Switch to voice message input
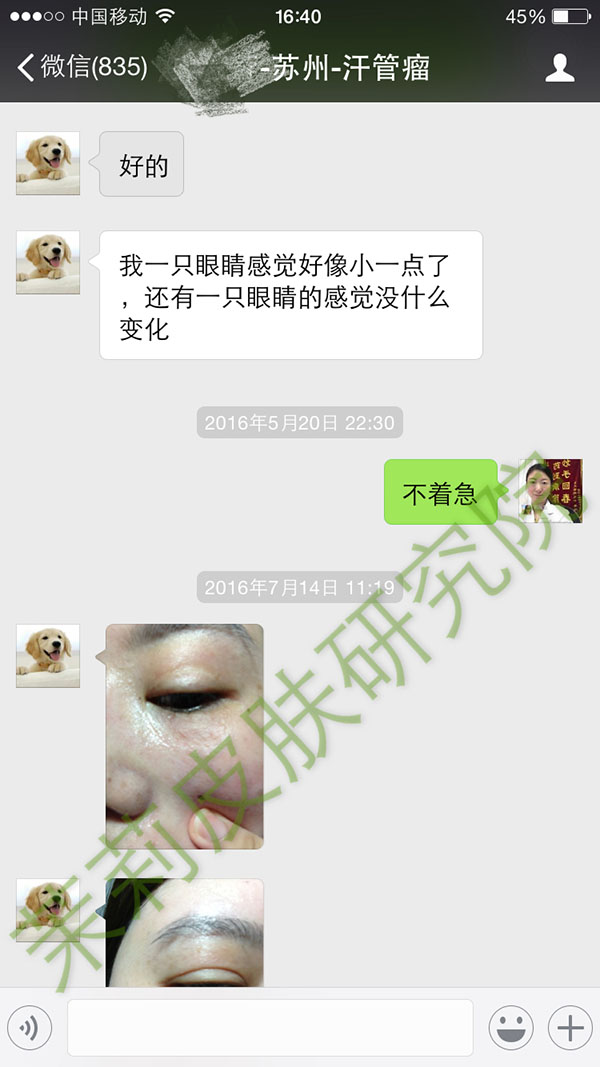Image resolution: width=600 pixels, height=1067 pixels. click(x=29, y=1027)
